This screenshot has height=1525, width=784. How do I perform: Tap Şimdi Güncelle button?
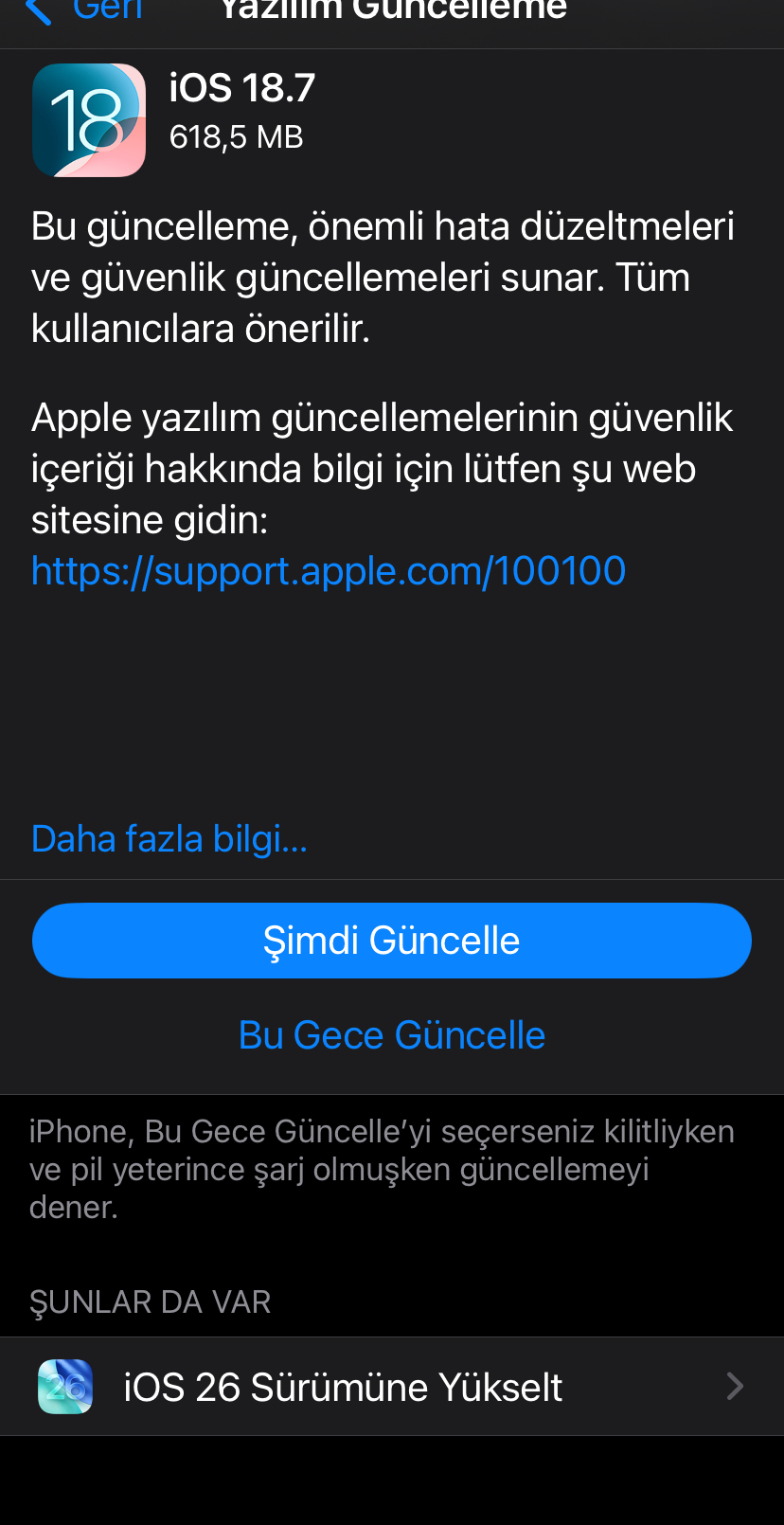click(x=392, y=941)
